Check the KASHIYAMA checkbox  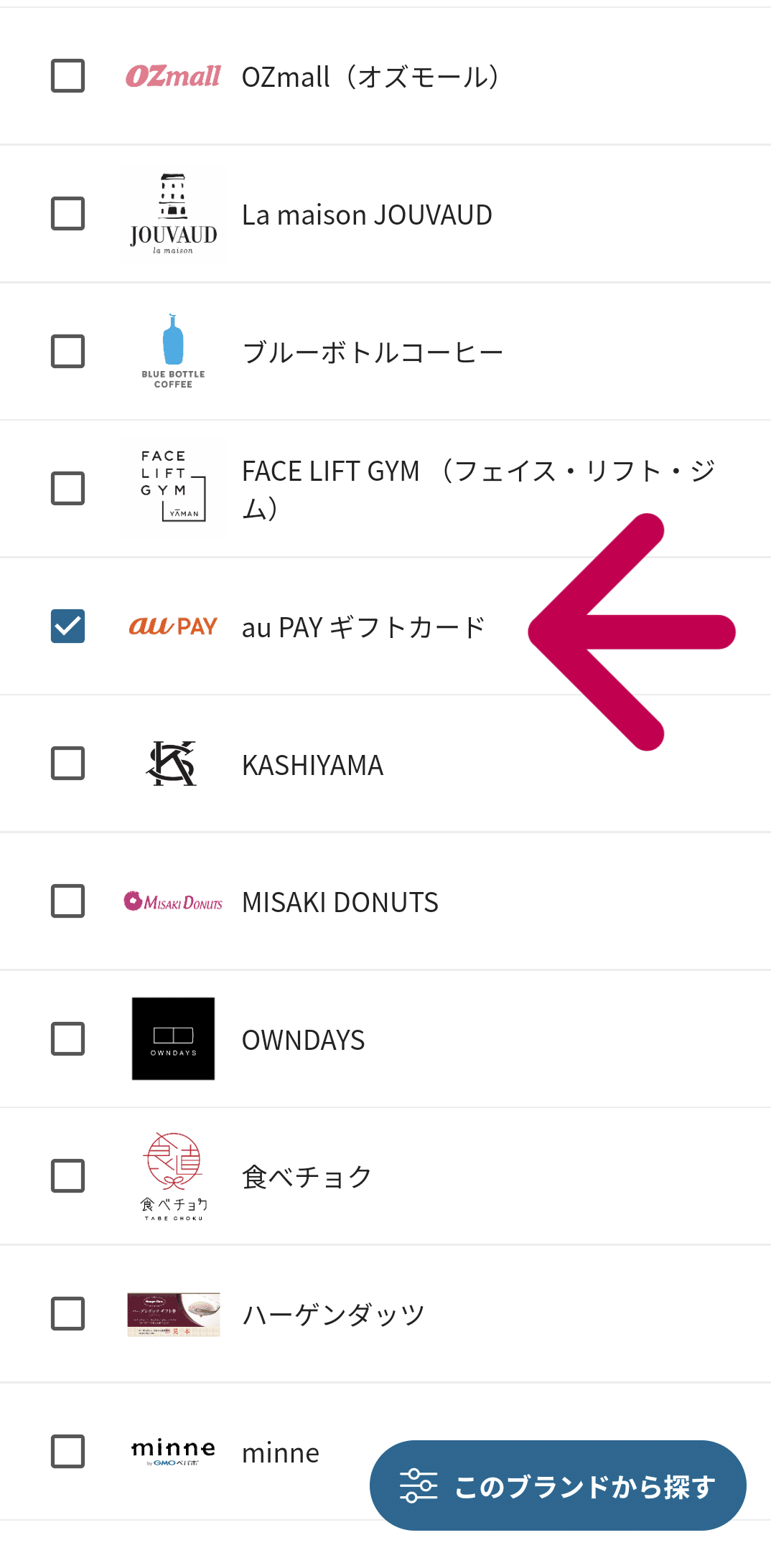click(68, 763)
